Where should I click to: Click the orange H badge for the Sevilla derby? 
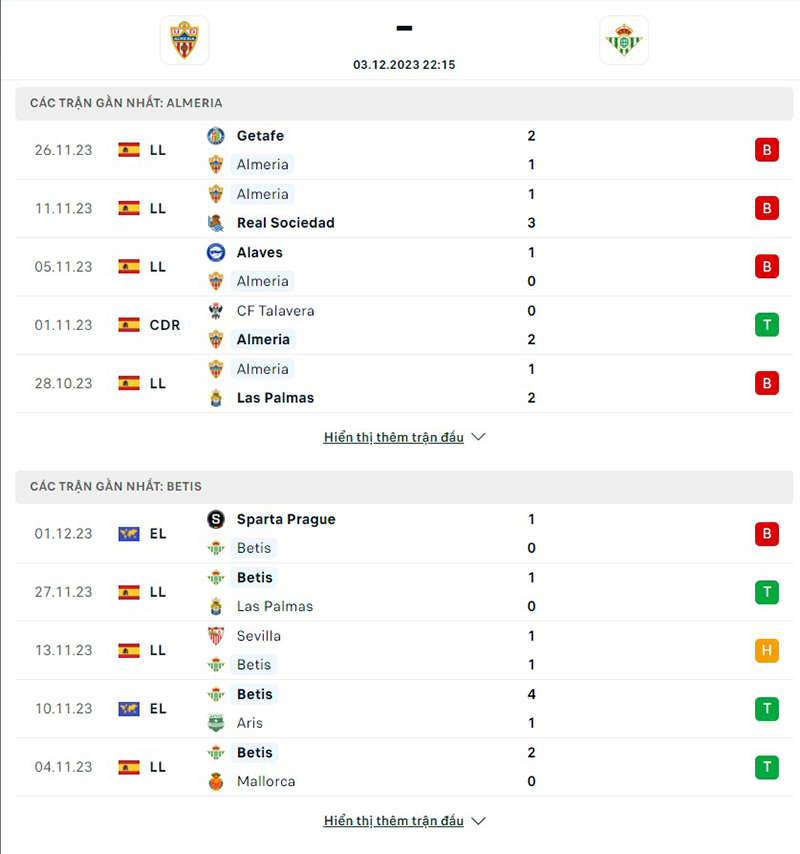(x=766, y=650)
